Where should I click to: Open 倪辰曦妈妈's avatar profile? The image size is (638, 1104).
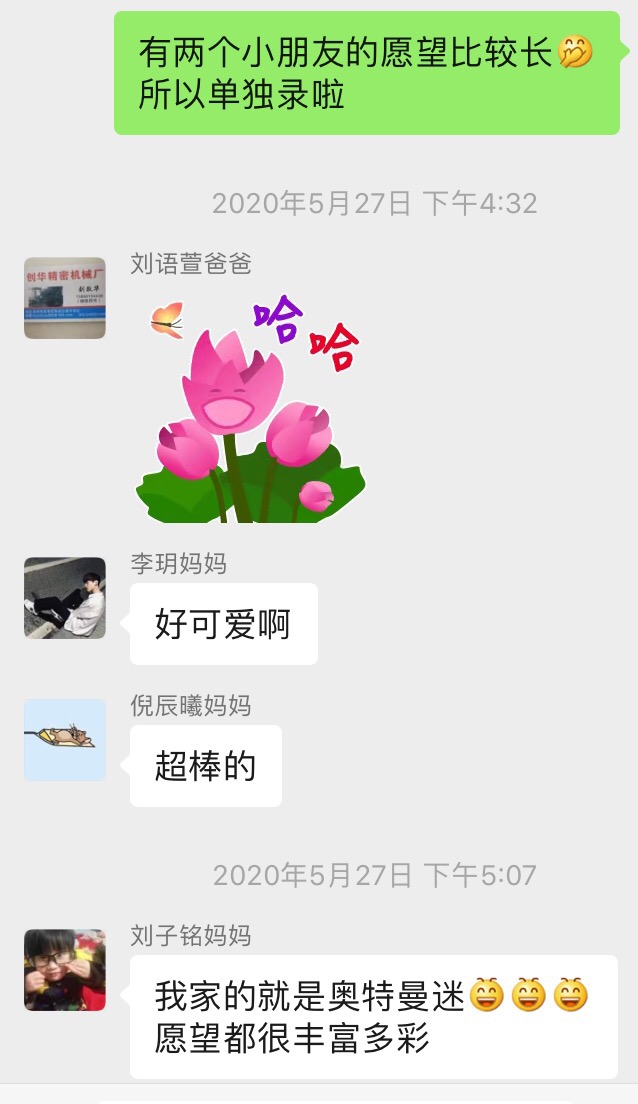click(x=65, y=740)
